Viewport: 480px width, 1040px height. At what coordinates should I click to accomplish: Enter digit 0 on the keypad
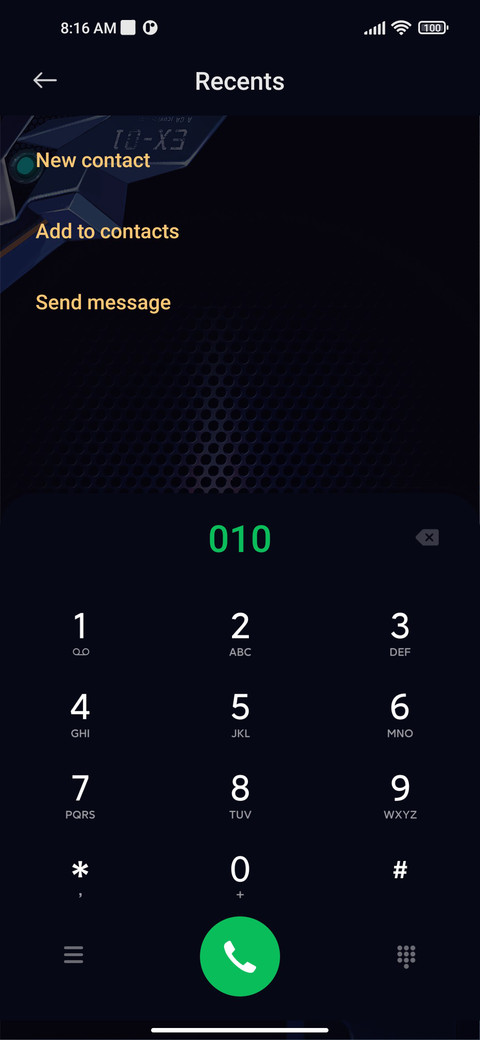[240, 878]
